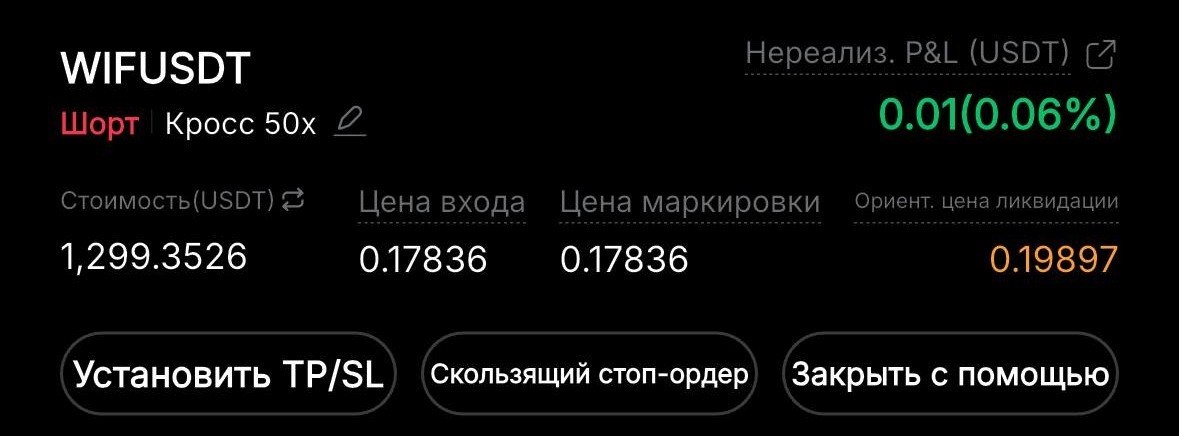Share the unrealized P&L card
Screen dimensions: 1179x436
[1100, 54]
